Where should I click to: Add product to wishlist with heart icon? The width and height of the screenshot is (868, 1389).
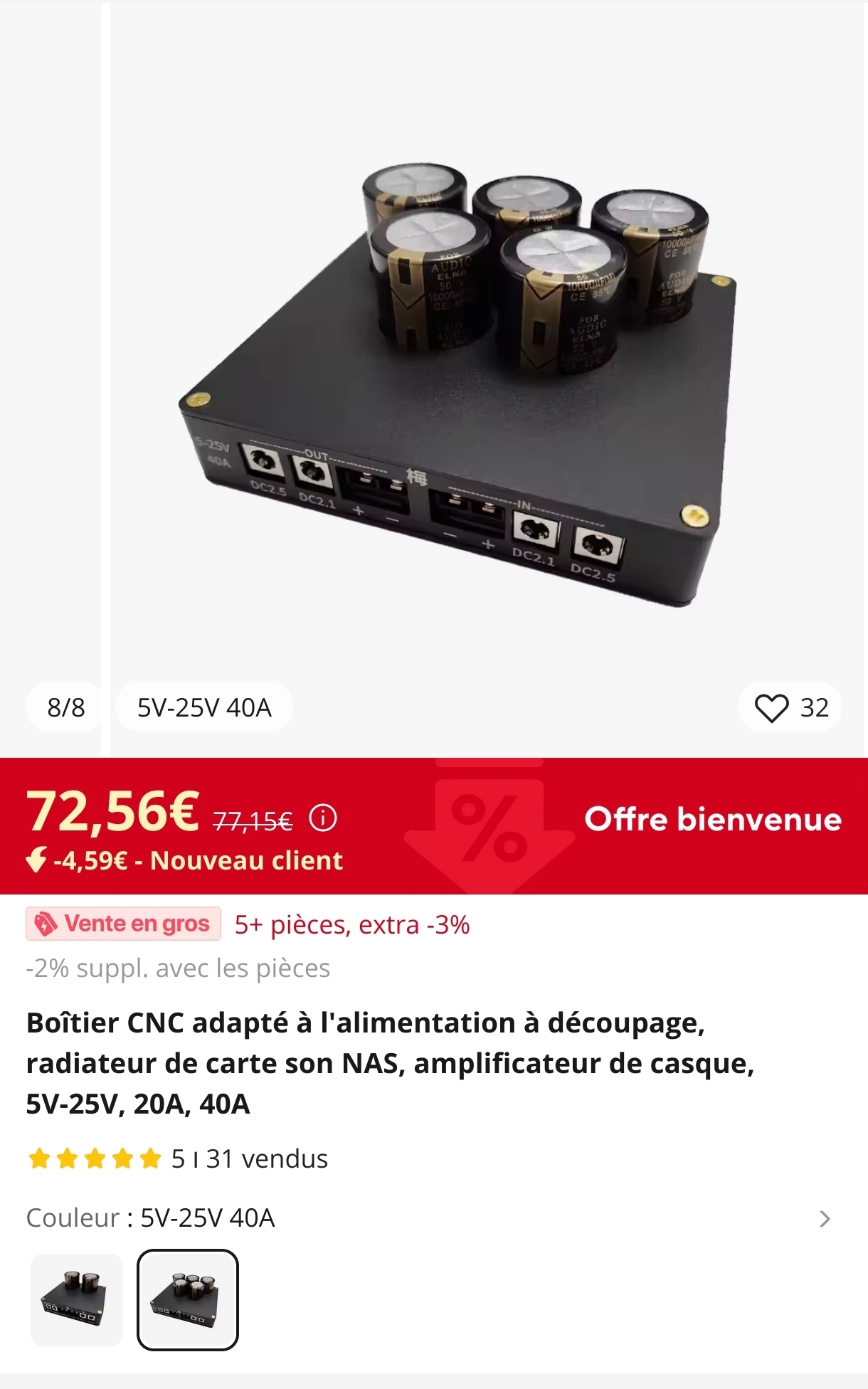pyautogui.click(x=772, y=708)
